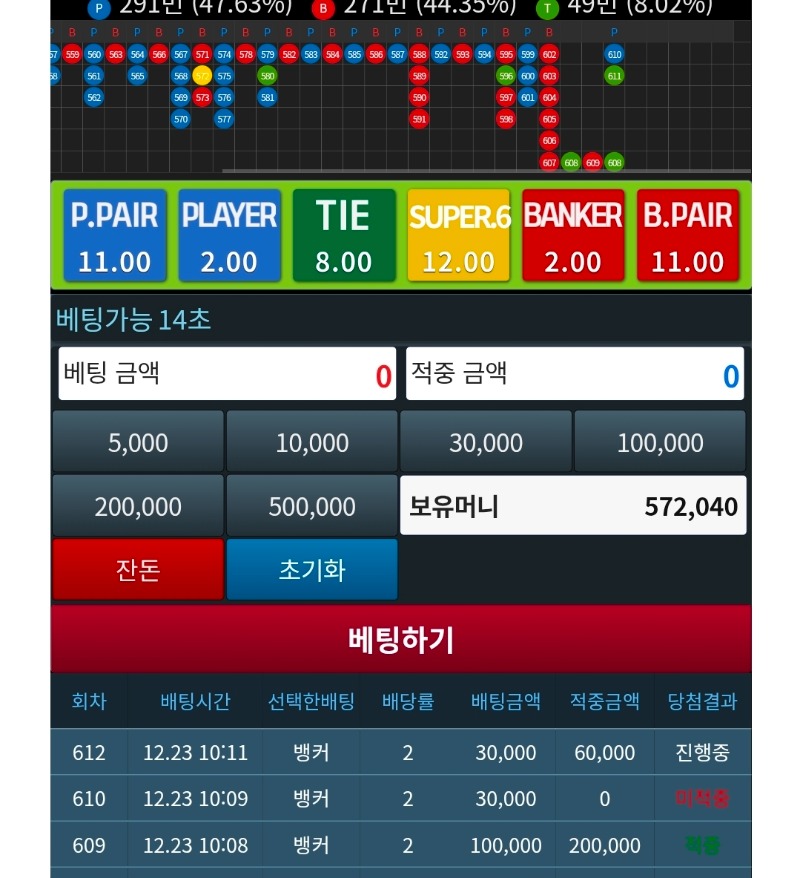800x878 pixels.
Task: Reset the bet with 초기화
Action: (x=312, y=570)
